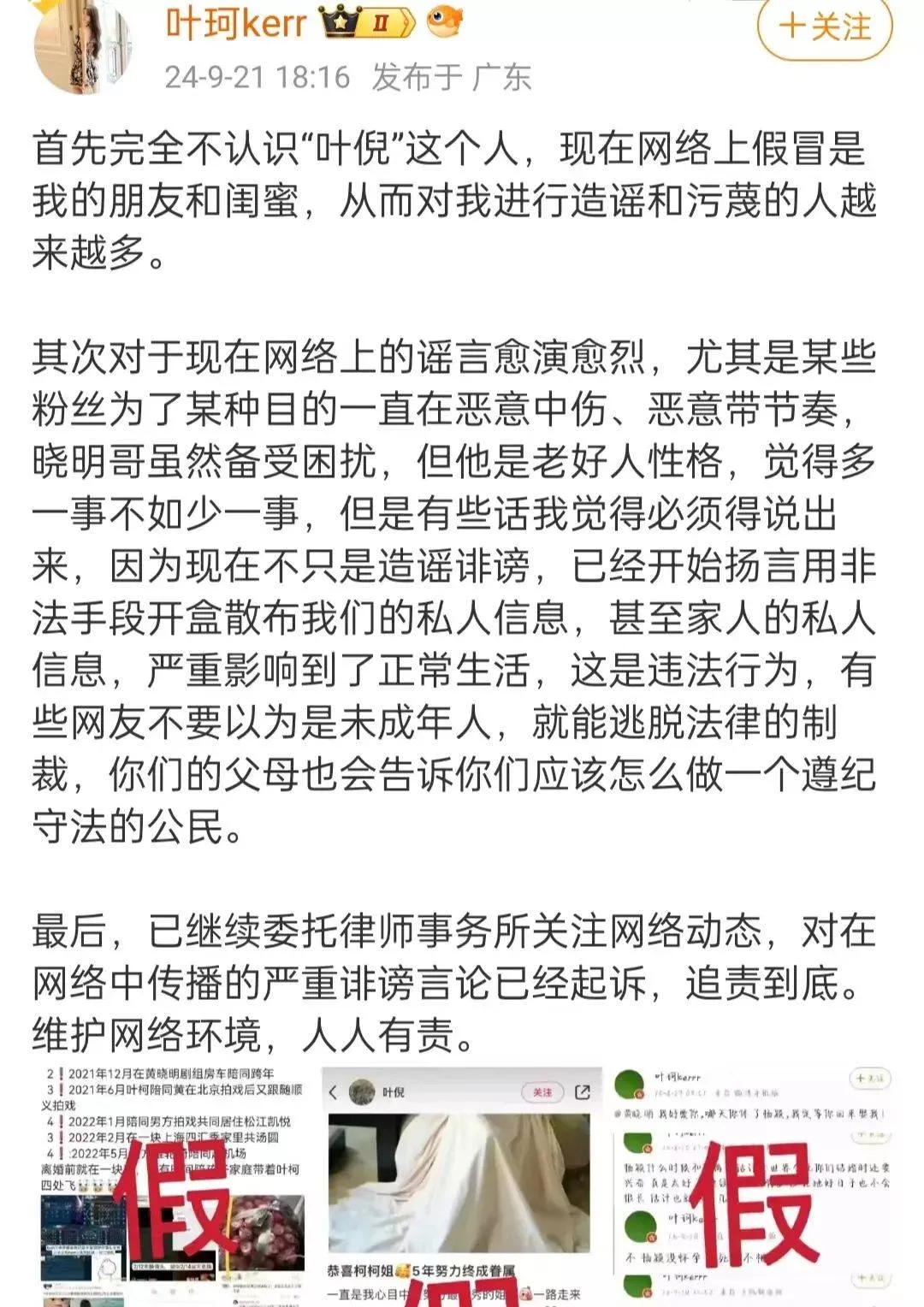Tap the username 叶珂kerr
This screenshot has height=1307, width=924.
point(236,23)
